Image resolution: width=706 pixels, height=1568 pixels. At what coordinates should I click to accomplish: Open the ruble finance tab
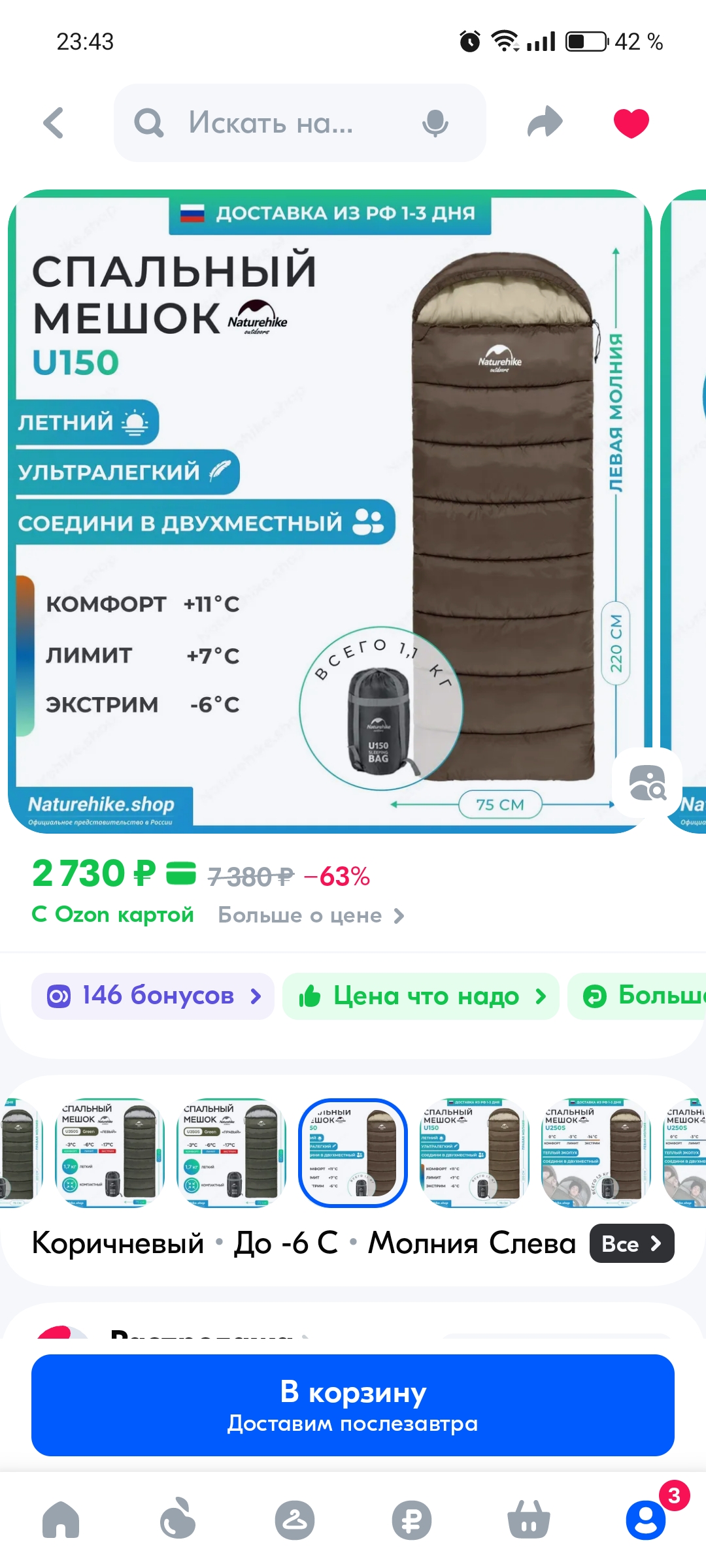click(x=412, y=1520)
